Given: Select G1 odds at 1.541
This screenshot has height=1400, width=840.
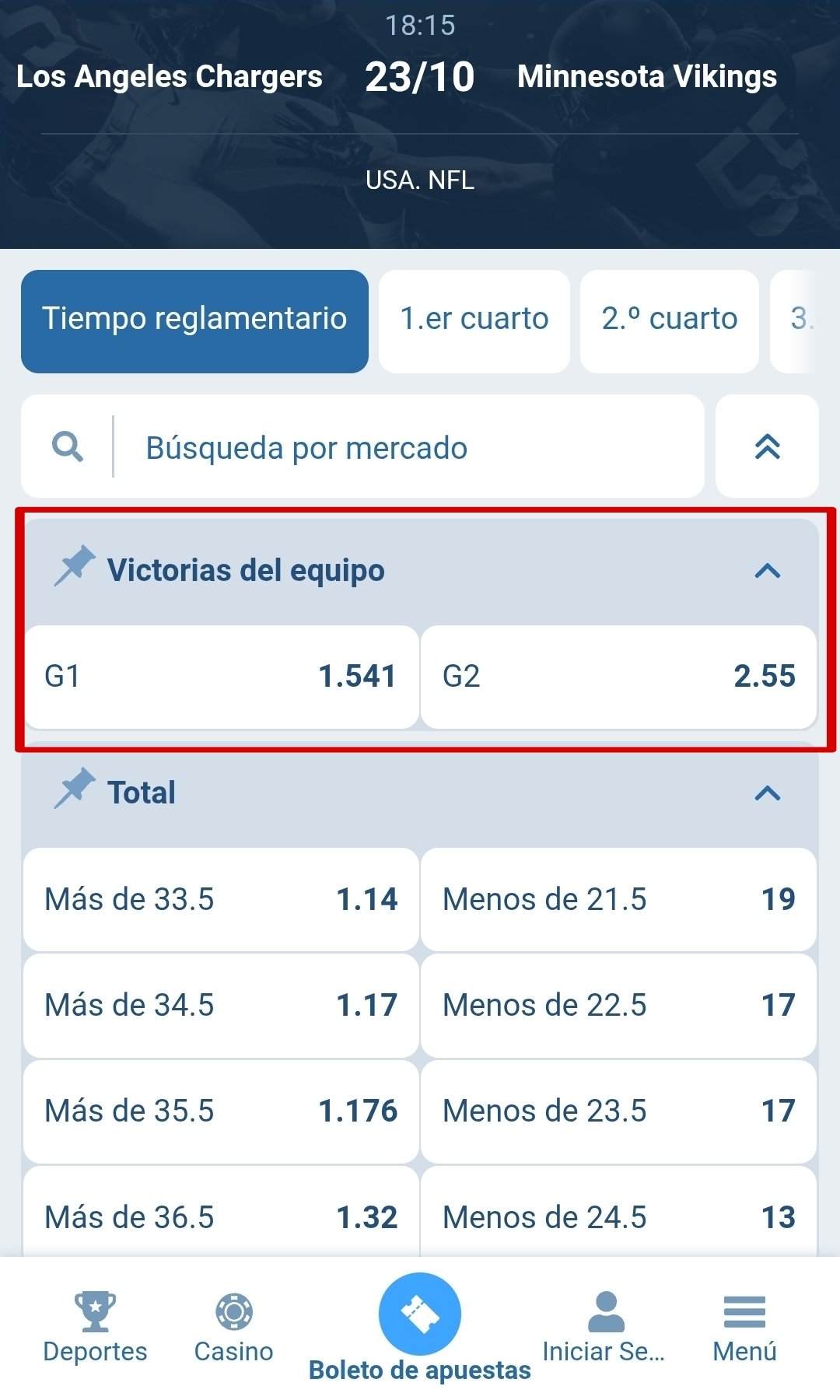Looking at the screenshot, I should [221, 677].
